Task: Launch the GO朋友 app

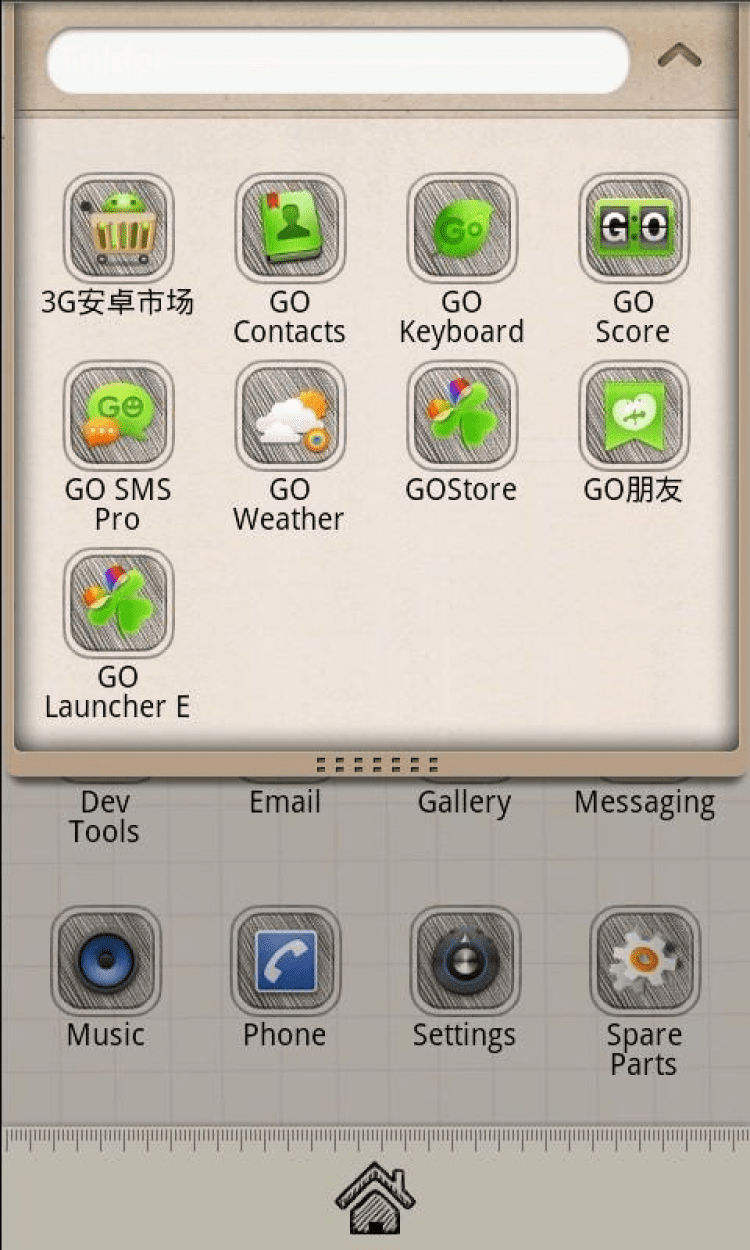Action: [633, 416]
